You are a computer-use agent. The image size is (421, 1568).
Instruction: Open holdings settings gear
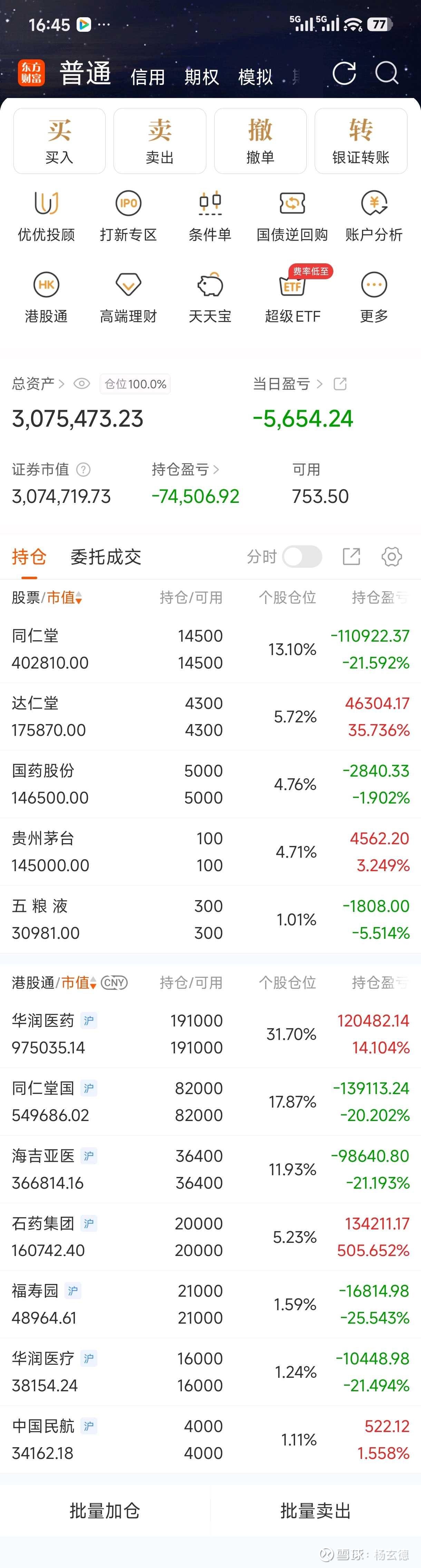392,556
